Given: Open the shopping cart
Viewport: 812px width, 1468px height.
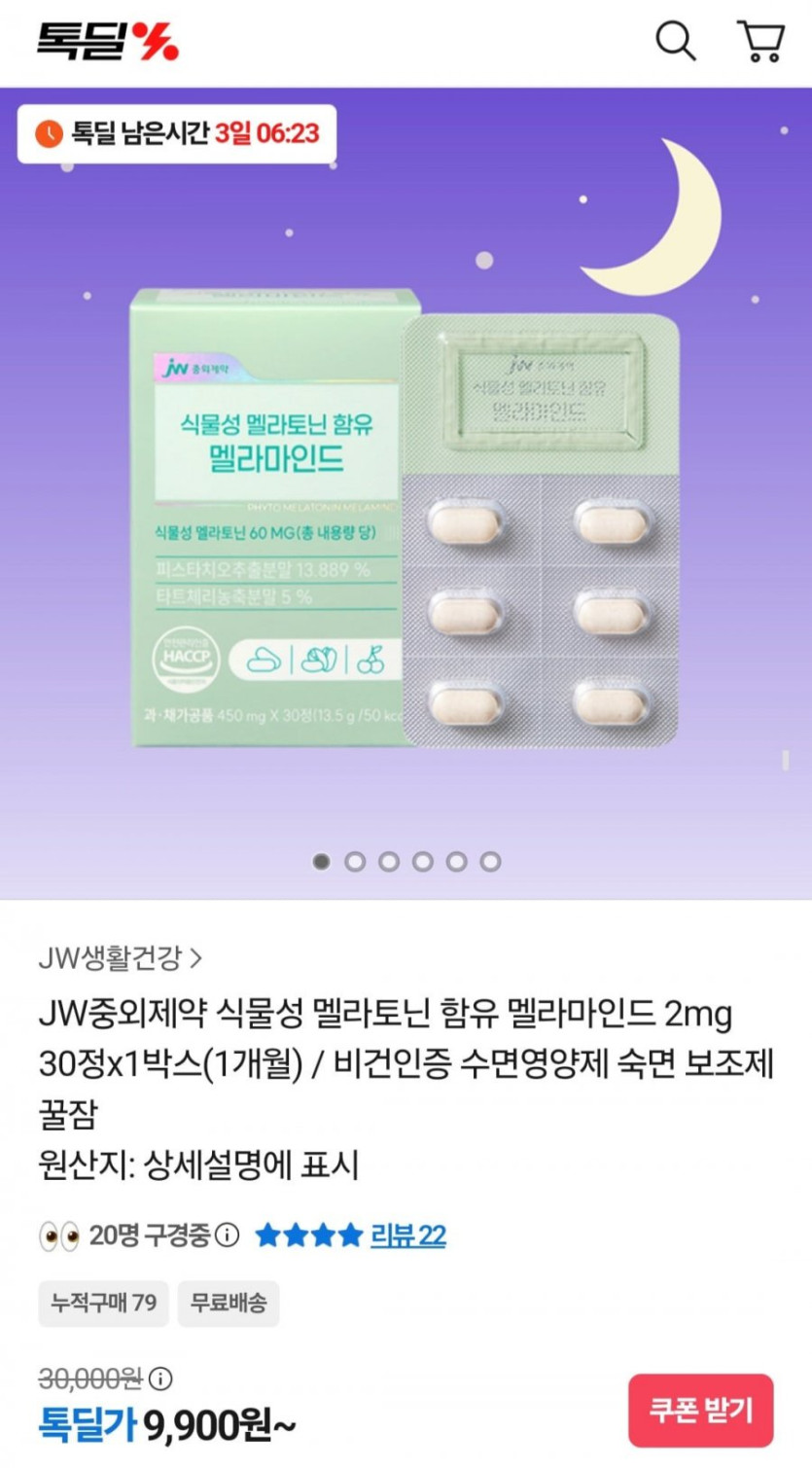Looking at the screenshot, I should click(x=760, y=42).
